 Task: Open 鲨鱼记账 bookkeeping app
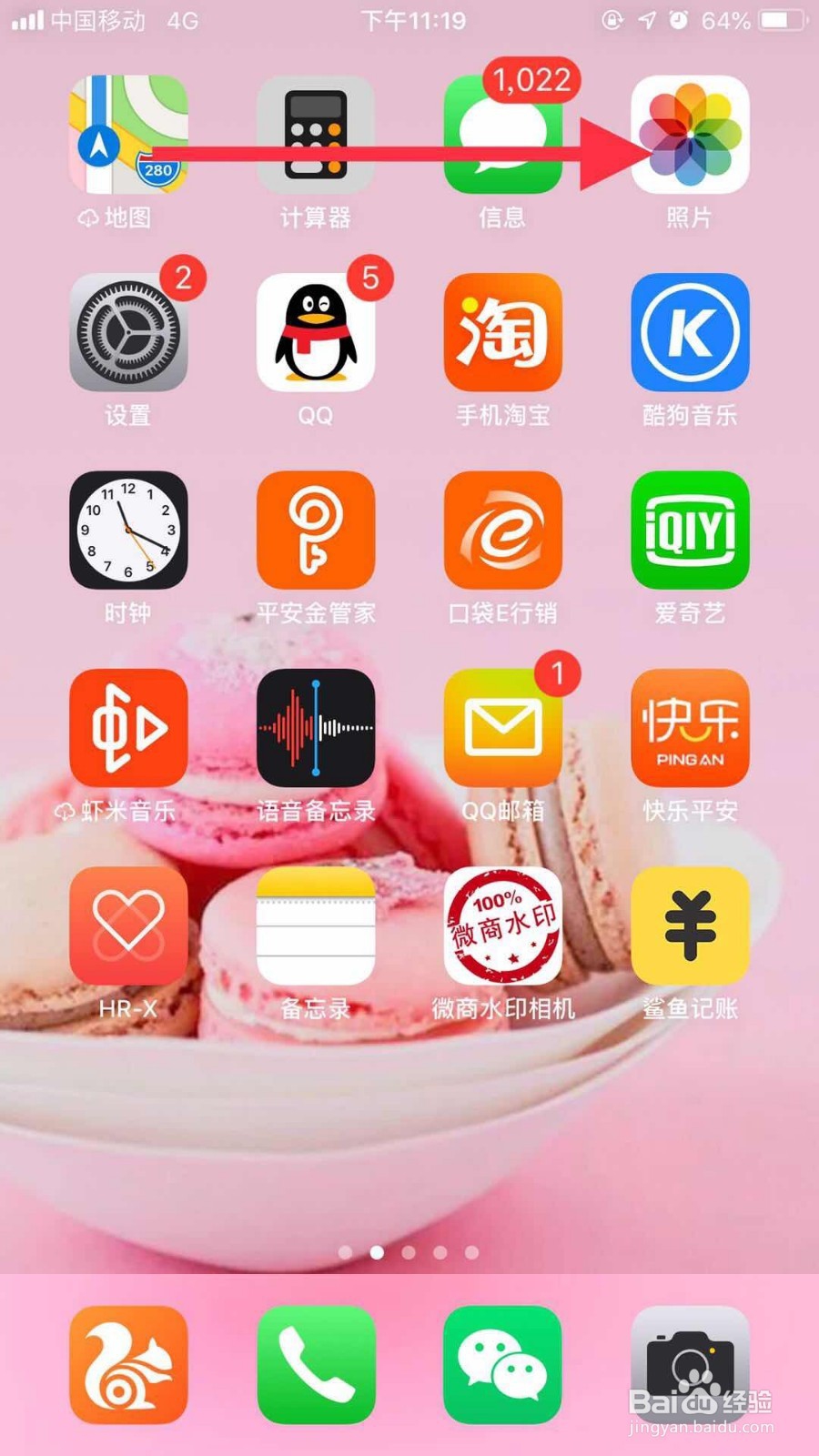click(x=689, y=926)
